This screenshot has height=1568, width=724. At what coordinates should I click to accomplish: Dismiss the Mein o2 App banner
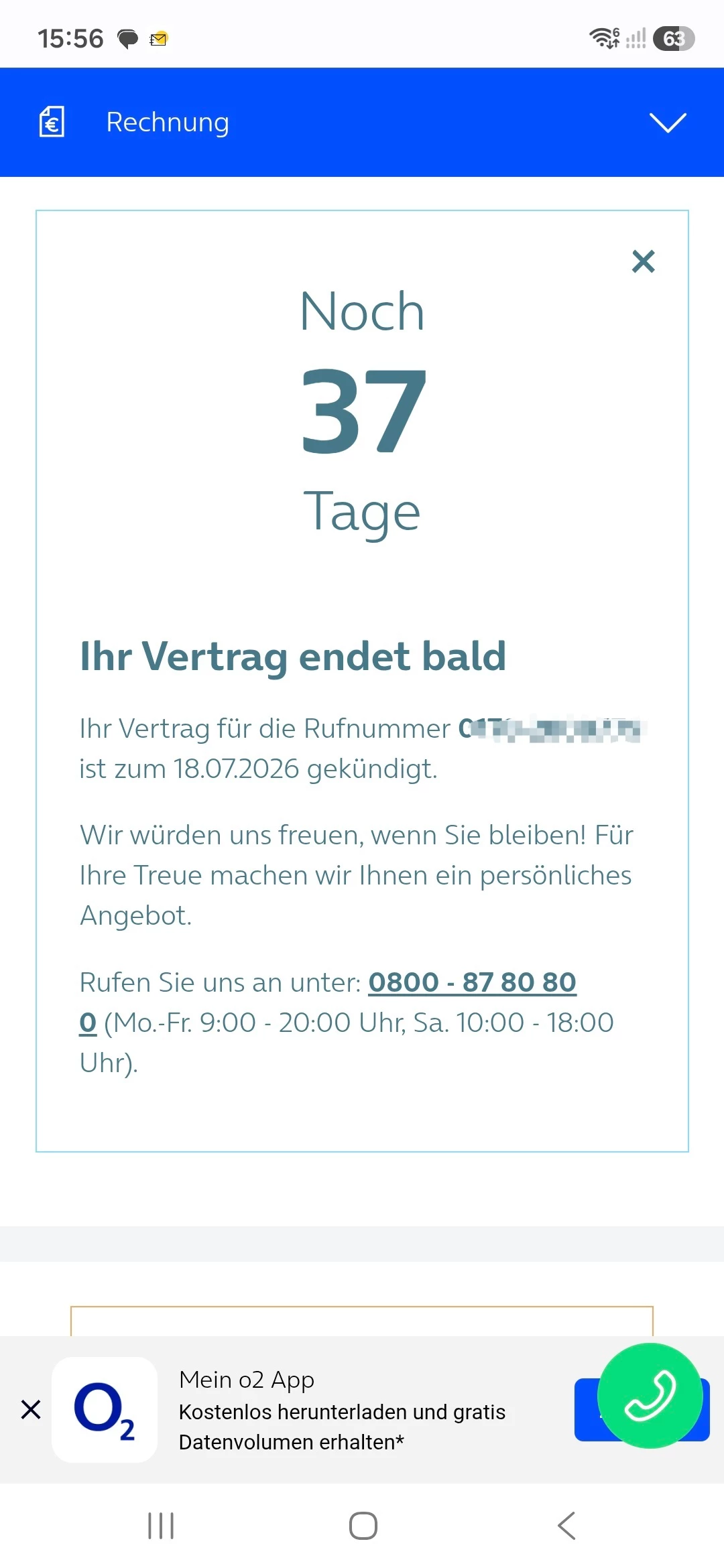click(31, 1409)
